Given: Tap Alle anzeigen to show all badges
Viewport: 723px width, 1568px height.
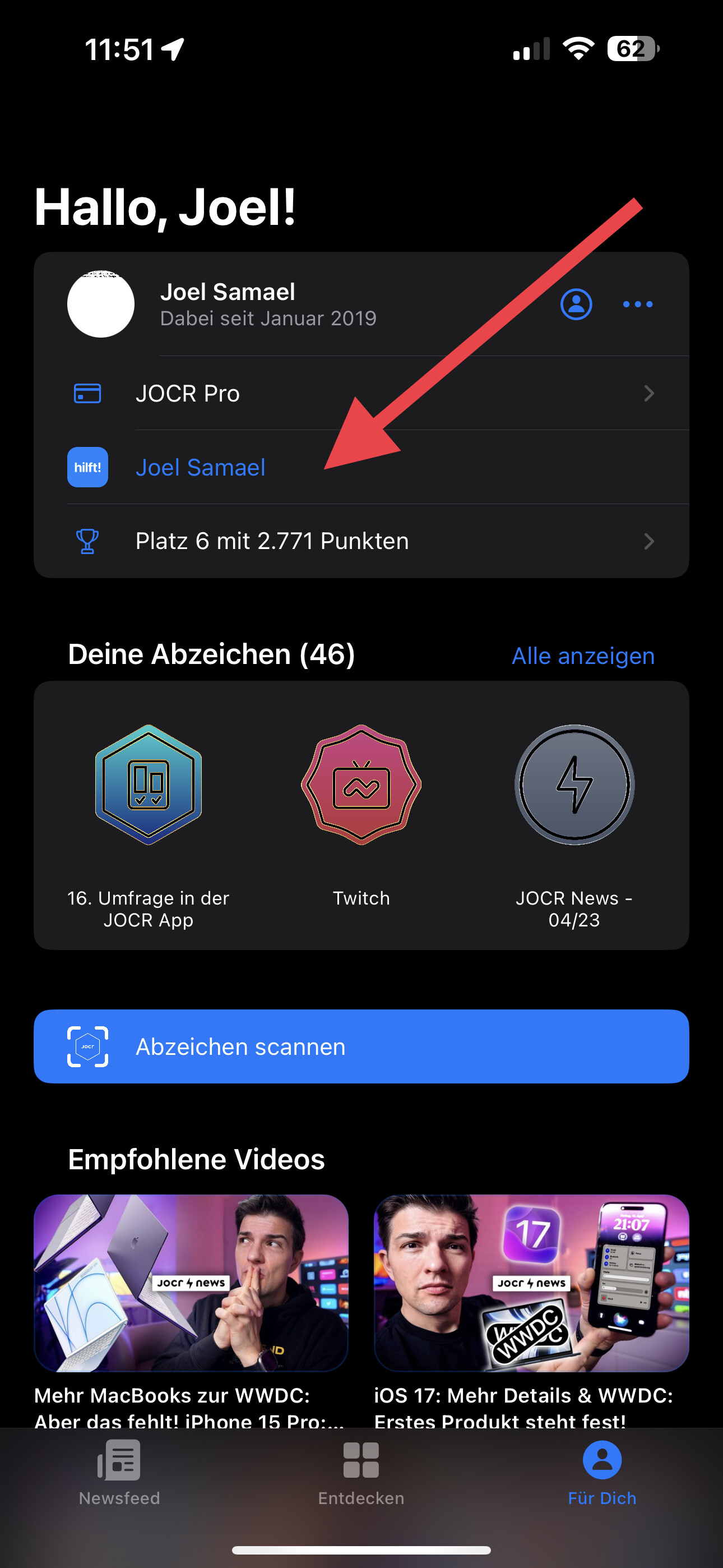Looking at the screenshot, I should pos(582,656).
